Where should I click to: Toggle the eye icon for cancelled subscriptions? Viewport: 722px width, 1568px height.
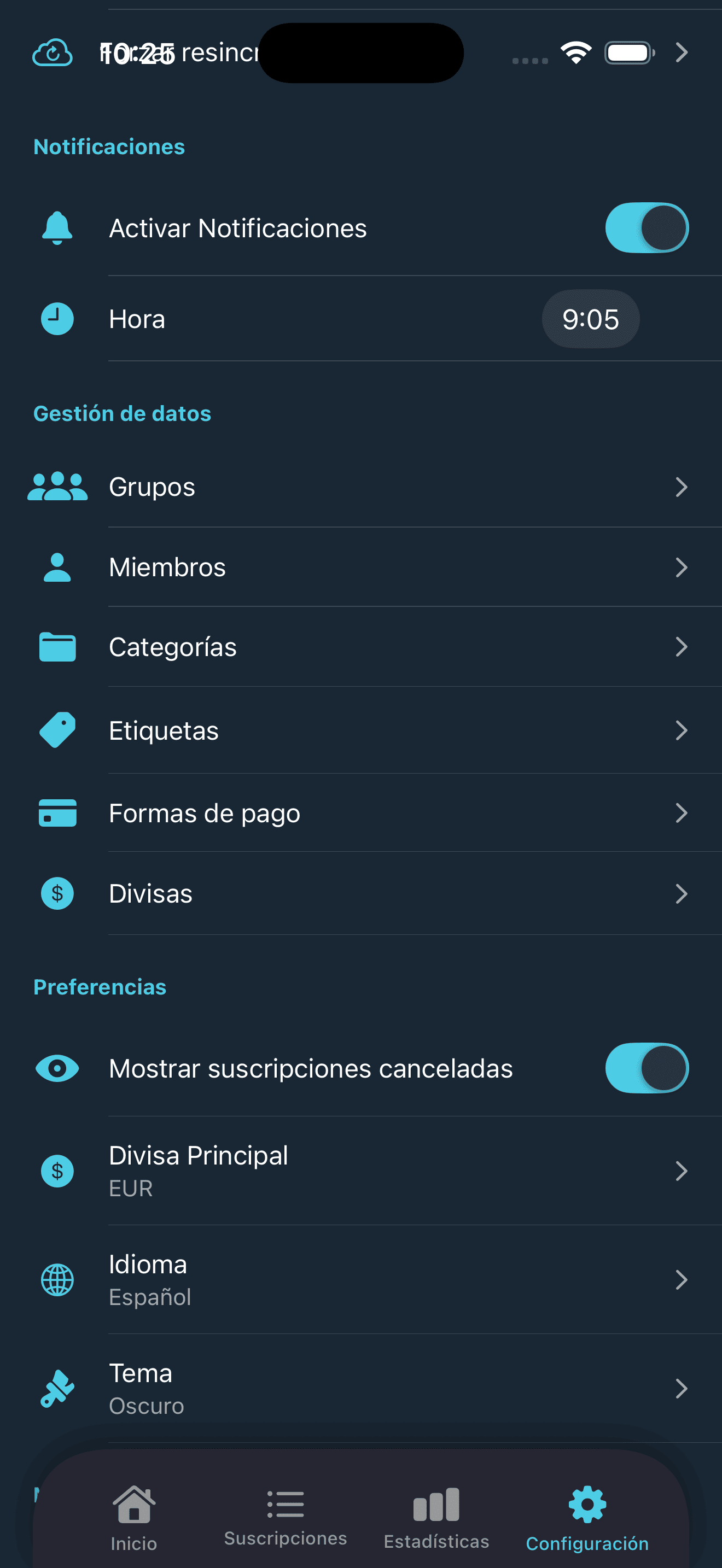[x=57, y=1068]
